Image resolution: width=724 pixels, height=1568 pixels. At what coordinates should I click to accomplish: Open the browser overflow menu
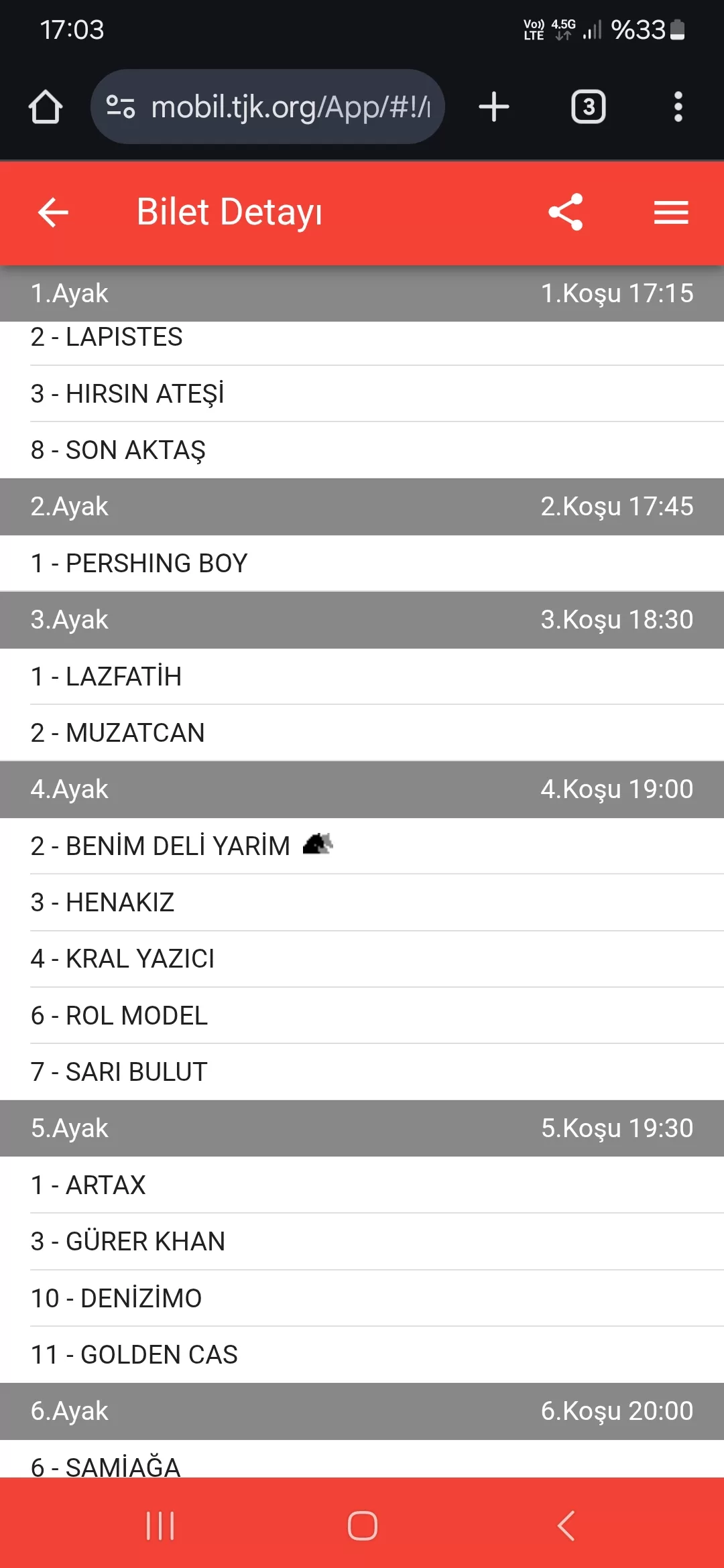coord(678,107)
